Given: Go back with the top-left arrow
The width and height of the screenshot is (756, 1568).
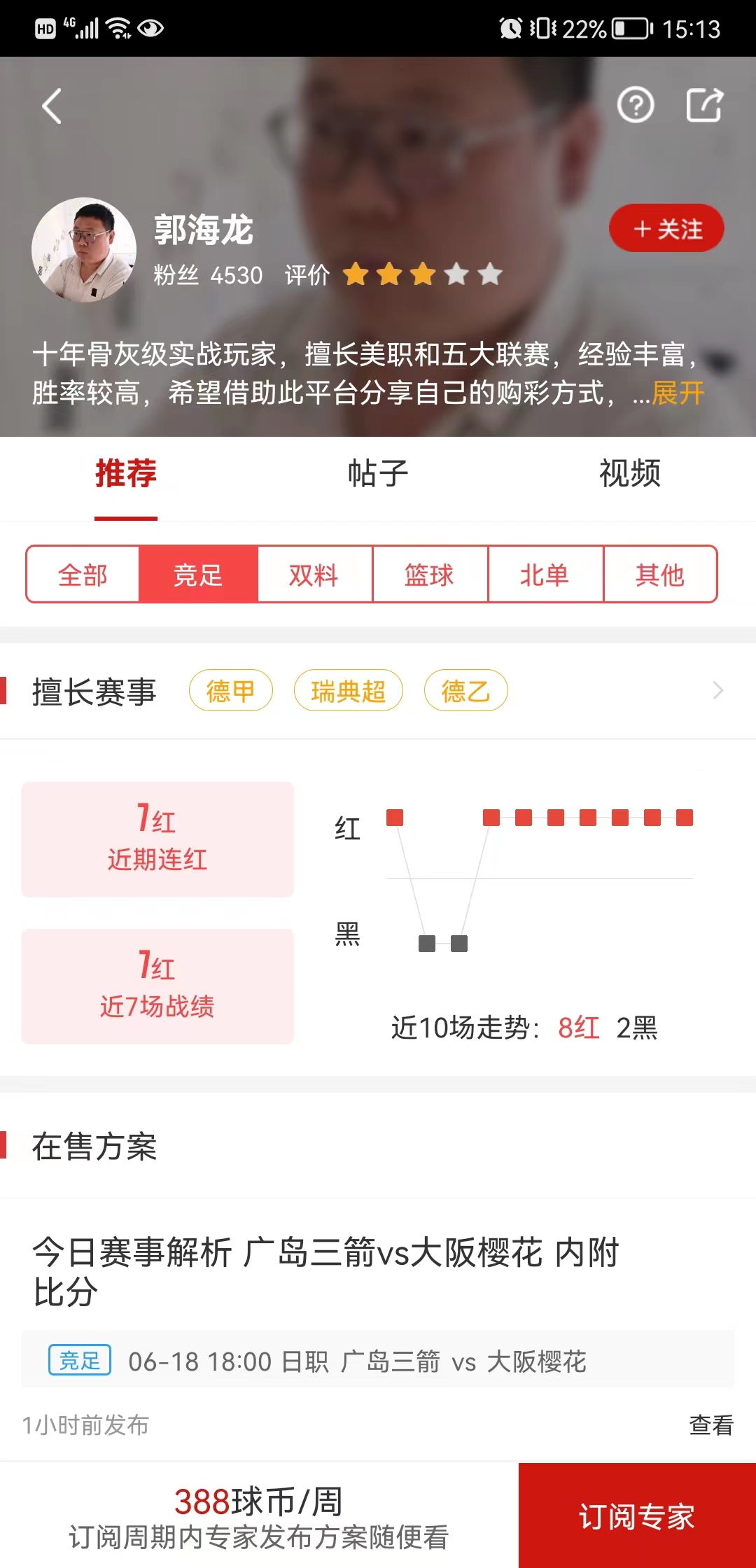Looking at the screenshot, I should [x=52, y=106].
